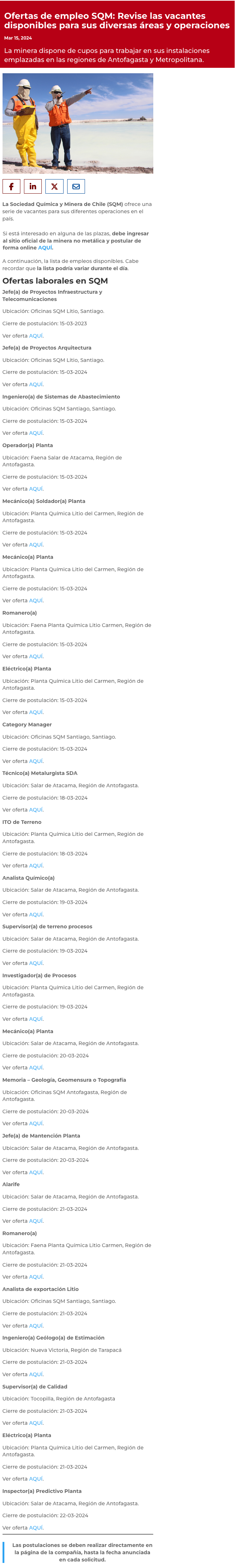View the Alarife job offer
Image resolution: width=235 pixels, height=1568 pixels.
coord(36,1221)
